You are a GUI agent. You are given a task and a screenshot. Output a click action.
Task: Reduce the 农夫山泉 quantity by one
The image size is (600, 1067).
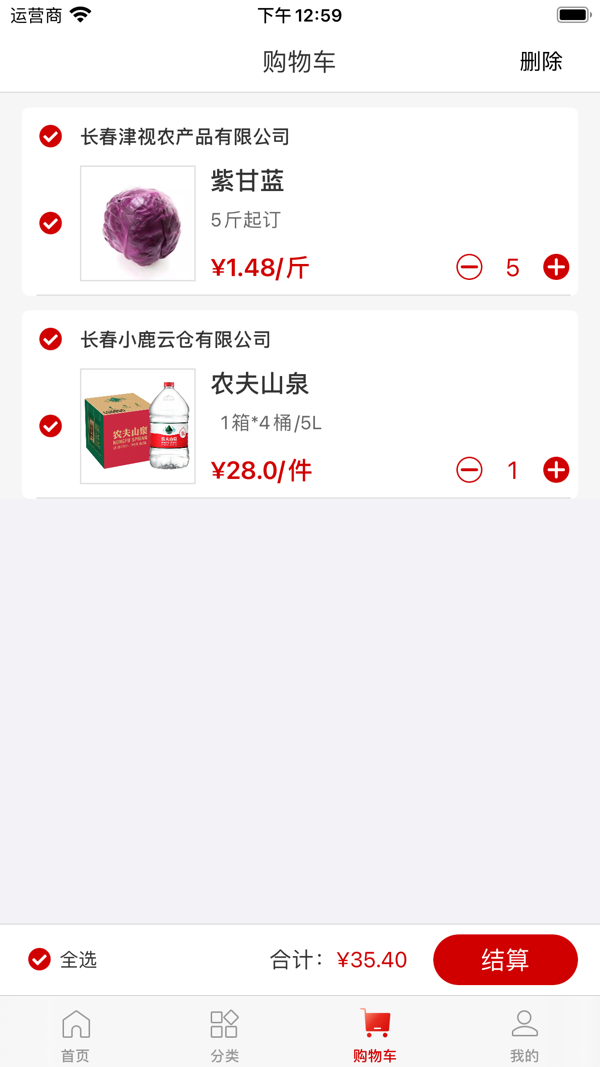(469, 470)
